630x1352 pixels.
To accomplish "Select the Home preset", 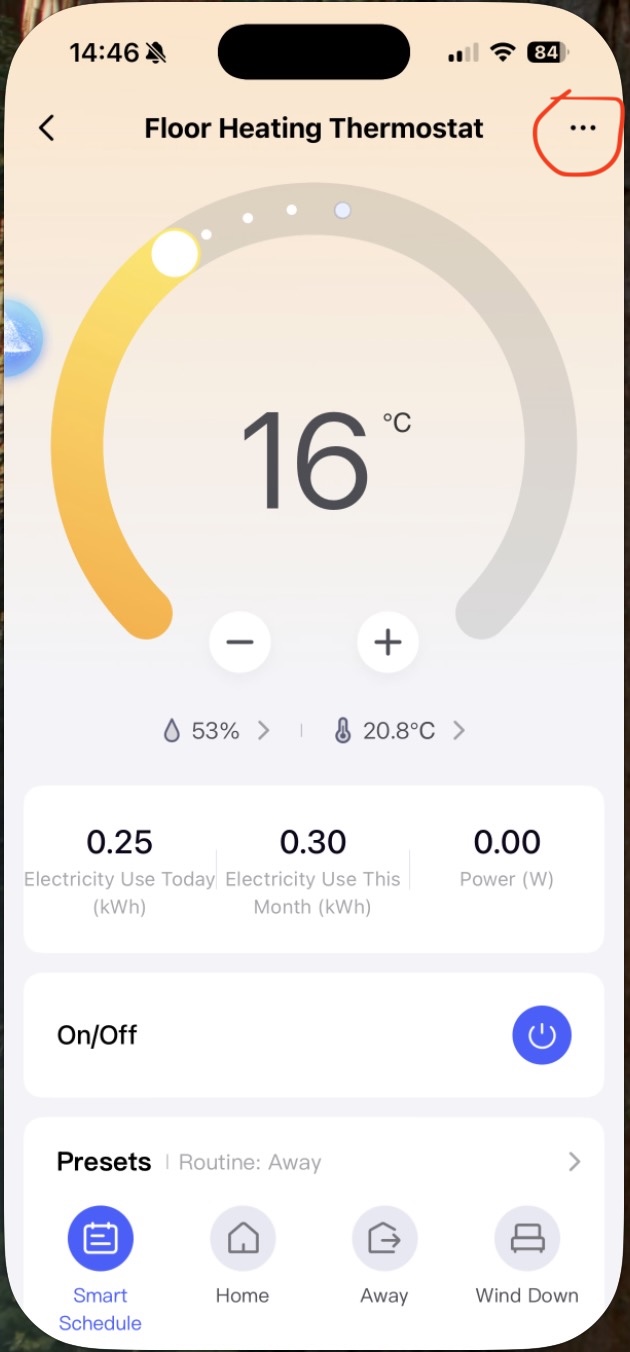I will [x=242, y=1240].
